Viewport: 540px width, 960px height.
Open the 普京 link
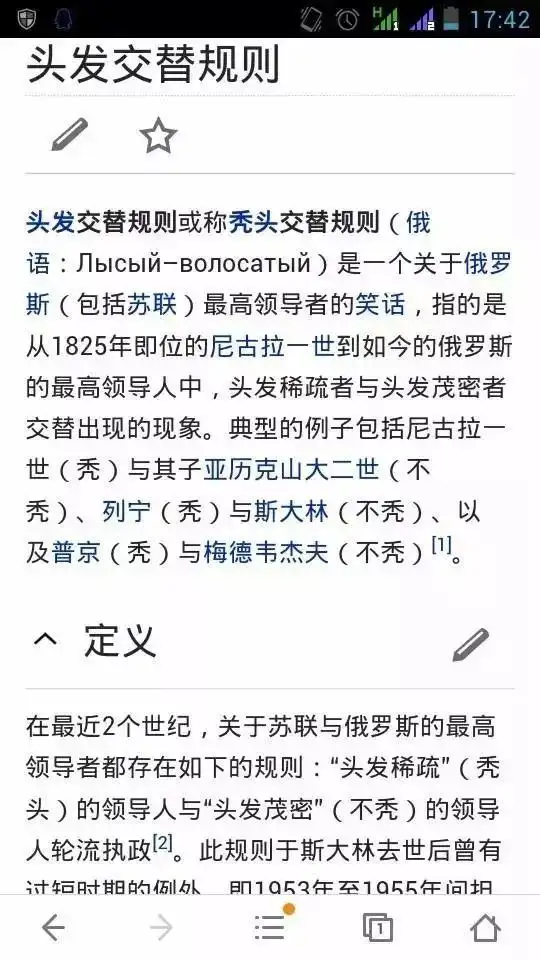(76, 552)
